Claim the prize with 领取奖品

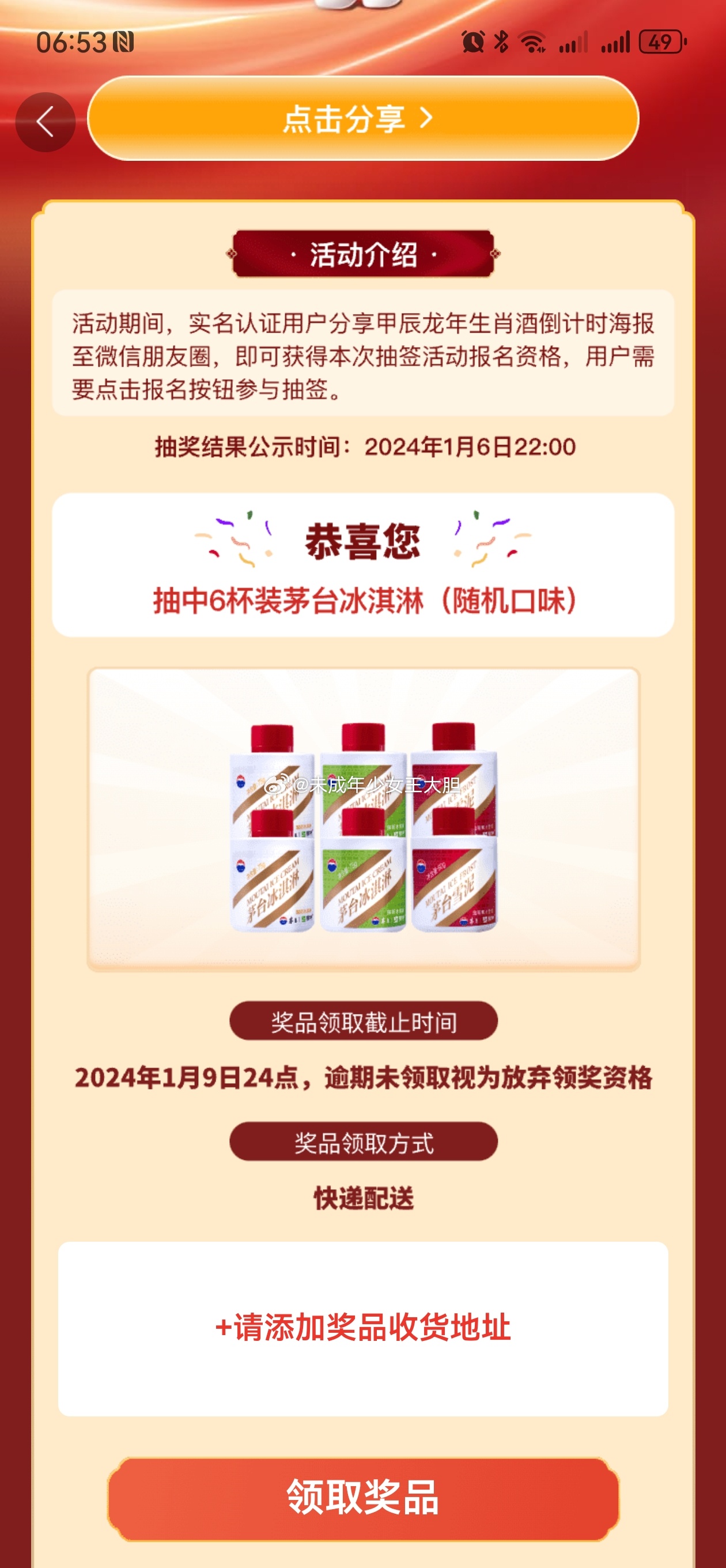364,1498
